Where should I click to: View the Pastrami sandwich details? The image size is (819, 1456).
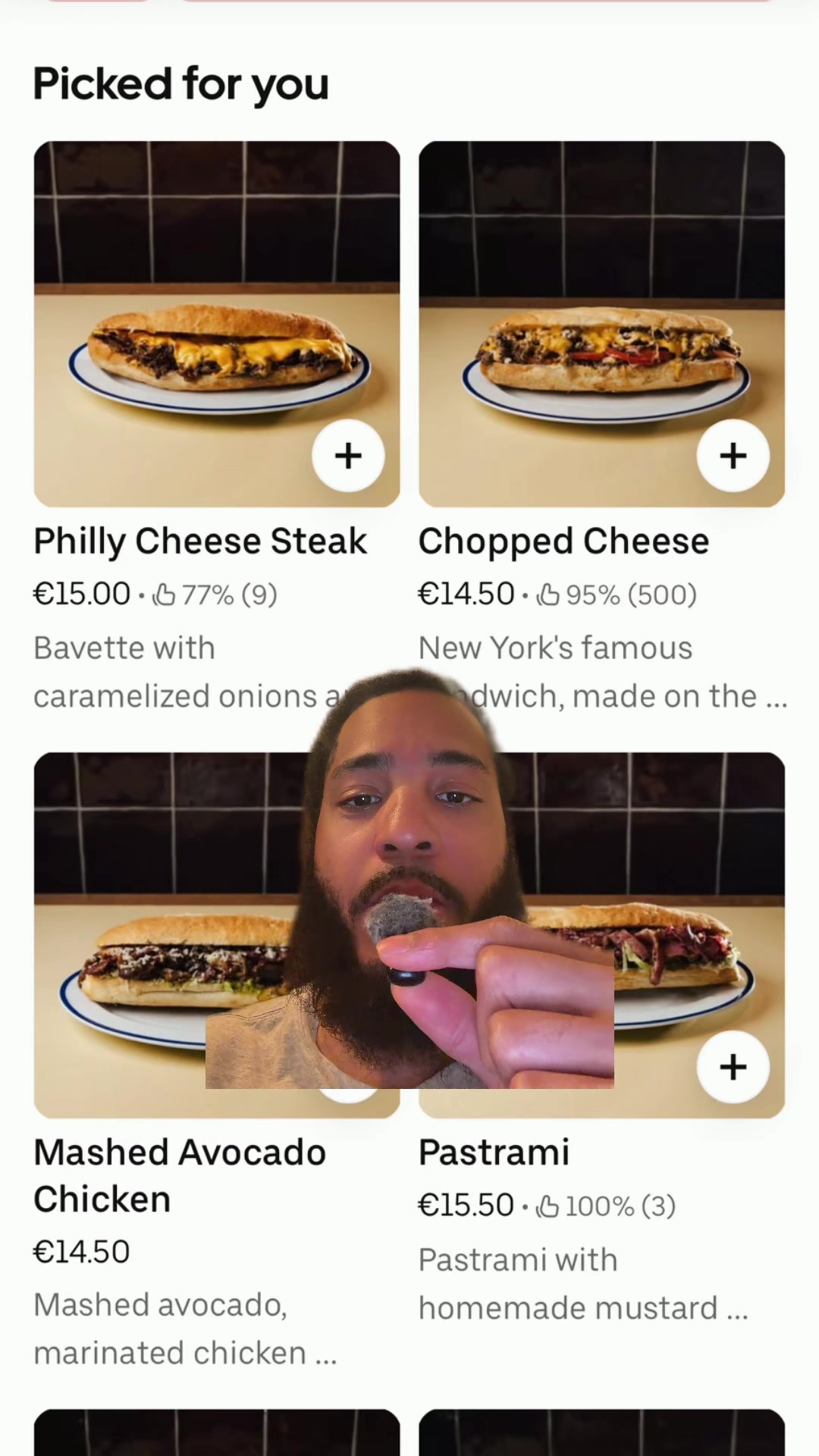pyautogui.click(x=494, y=1153)
